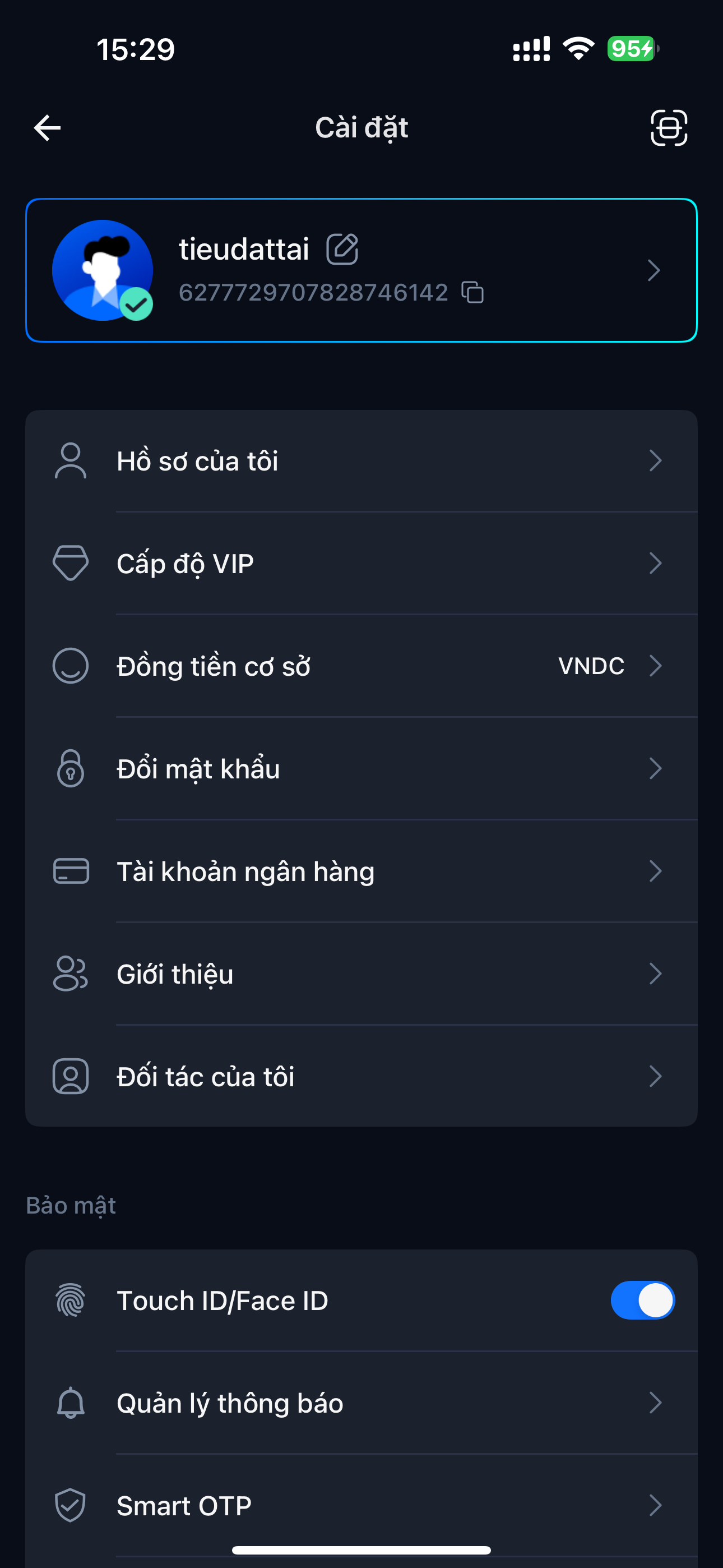Viewport: 723px width, 1568px height.
Task: View Đối tác của tôi
Action: coord(361,1076)
